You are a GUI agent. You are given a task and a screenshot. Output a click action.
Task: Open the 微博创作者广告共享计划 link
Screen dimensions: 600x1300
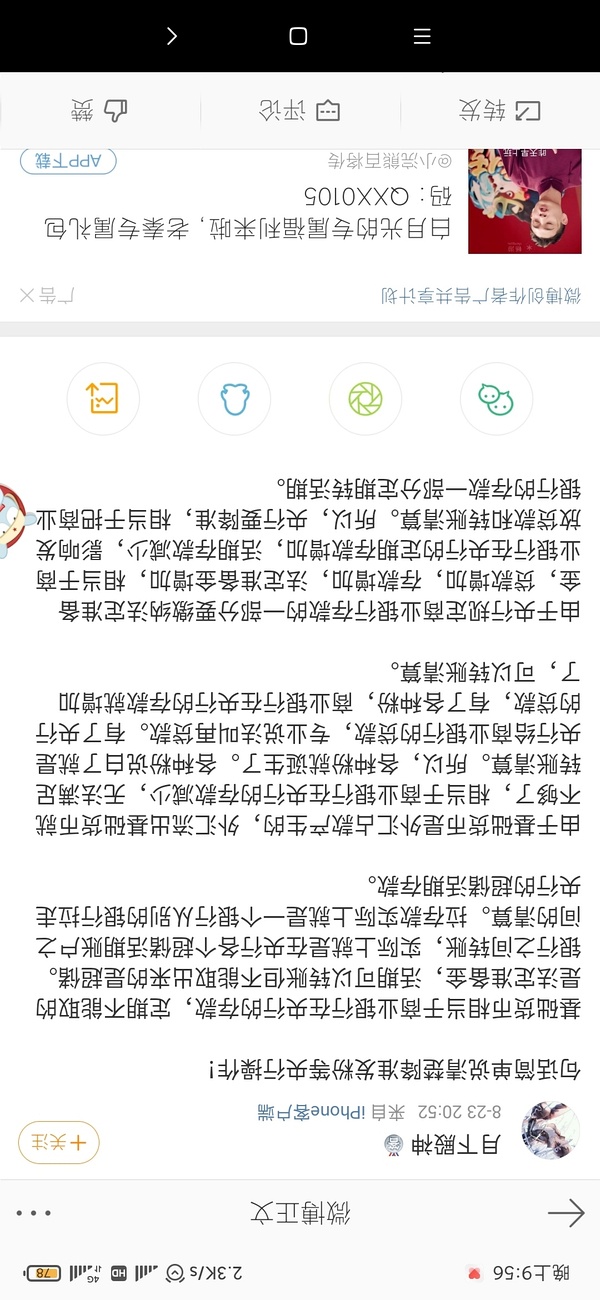coord(480,295)
